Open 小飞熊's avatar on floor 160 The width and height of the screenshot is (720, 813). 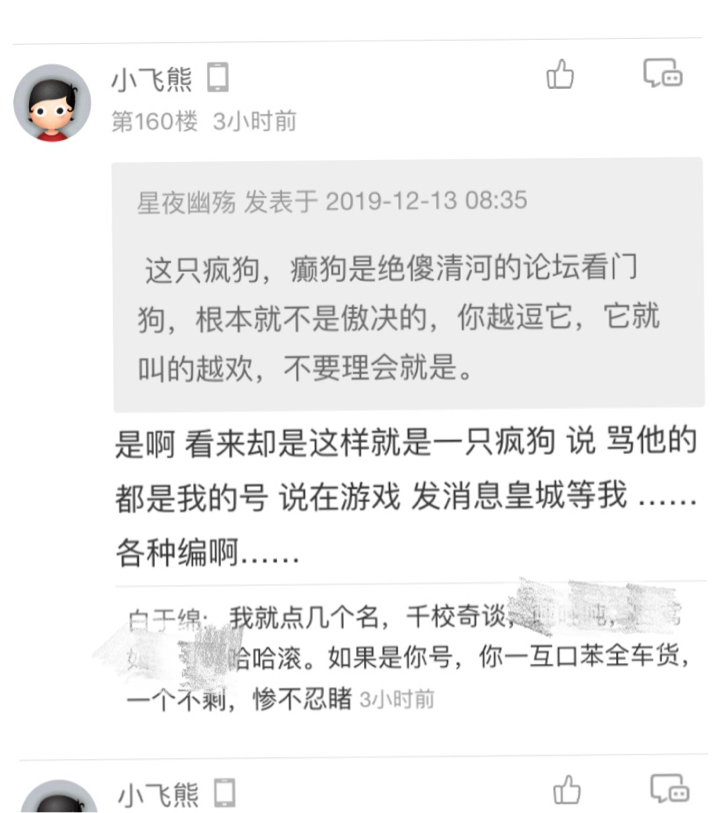(52, 103)
